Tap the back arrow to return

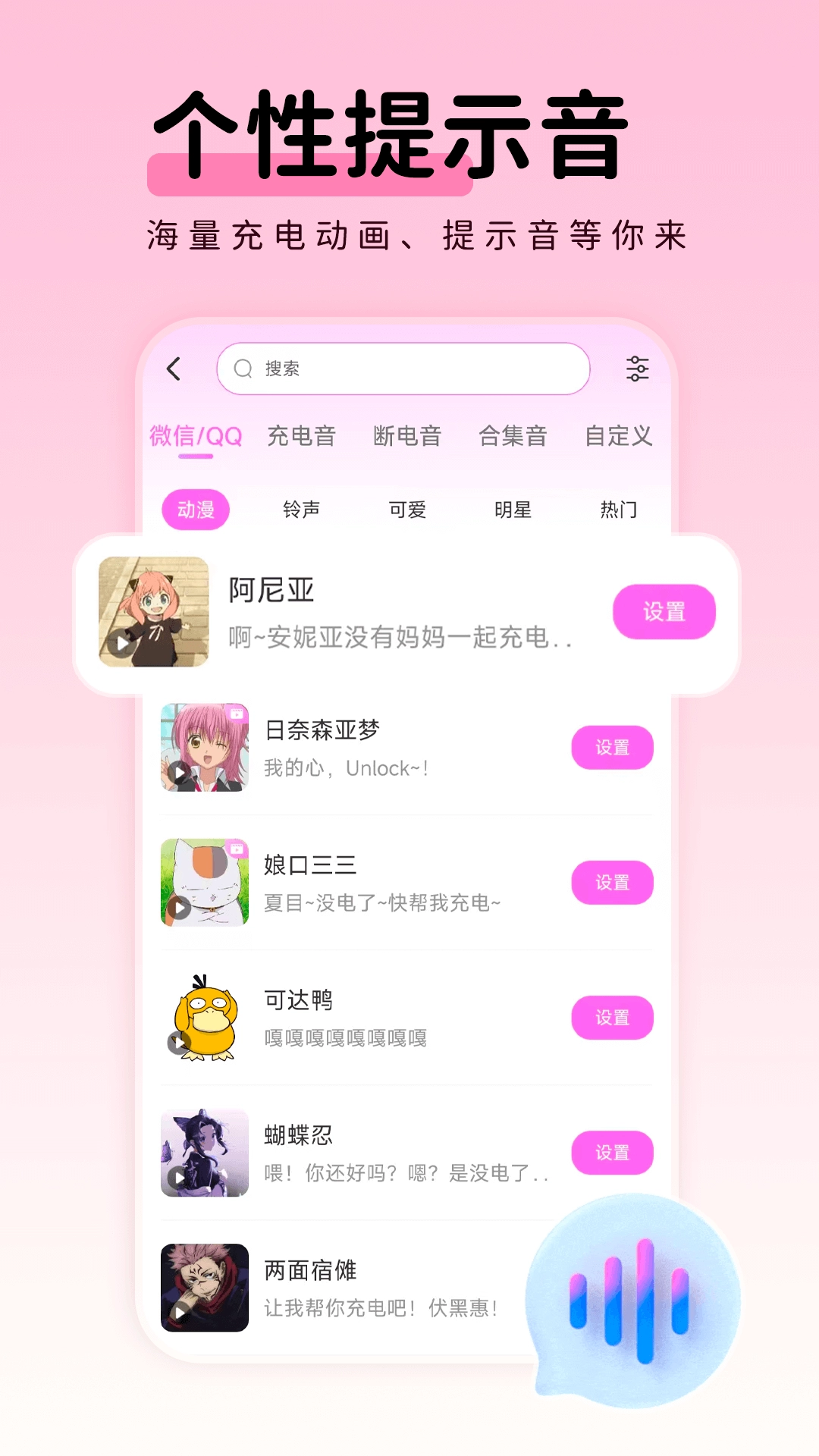pos(174,369)
